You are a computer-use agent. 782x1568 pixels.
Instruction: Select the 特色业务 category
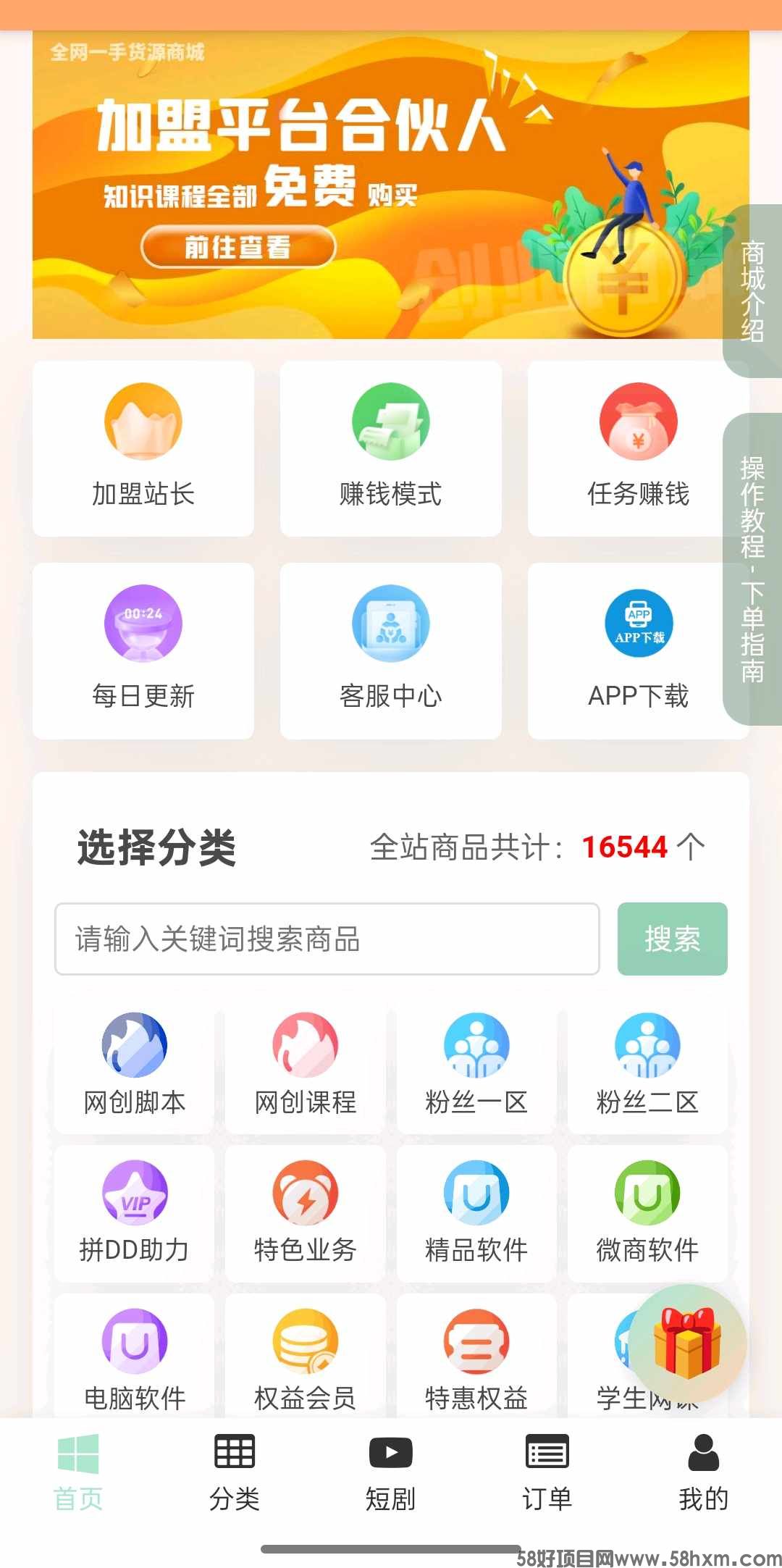pyautogui.click(x=306, y=1213)
